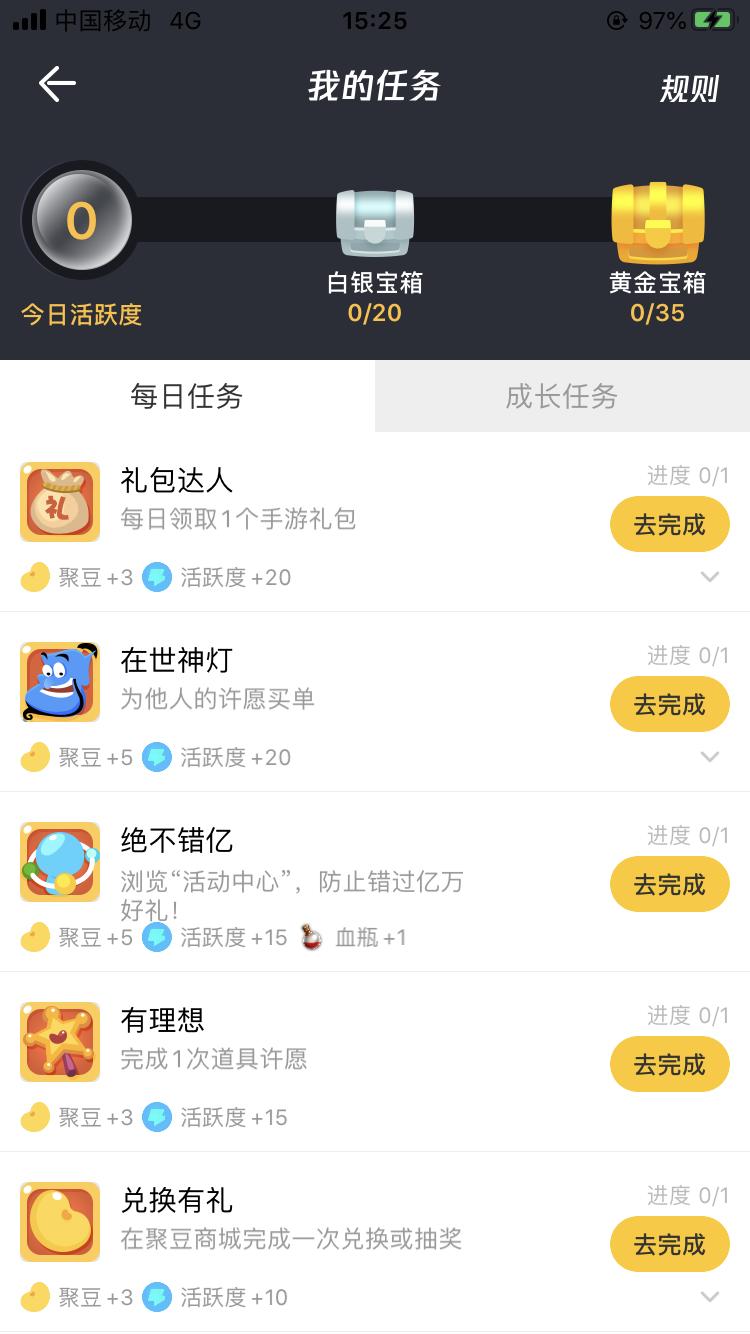750x1334 pixels.
Task: Tap 去完成 on the 兑换有礼 task
Action: point(670,1244)
